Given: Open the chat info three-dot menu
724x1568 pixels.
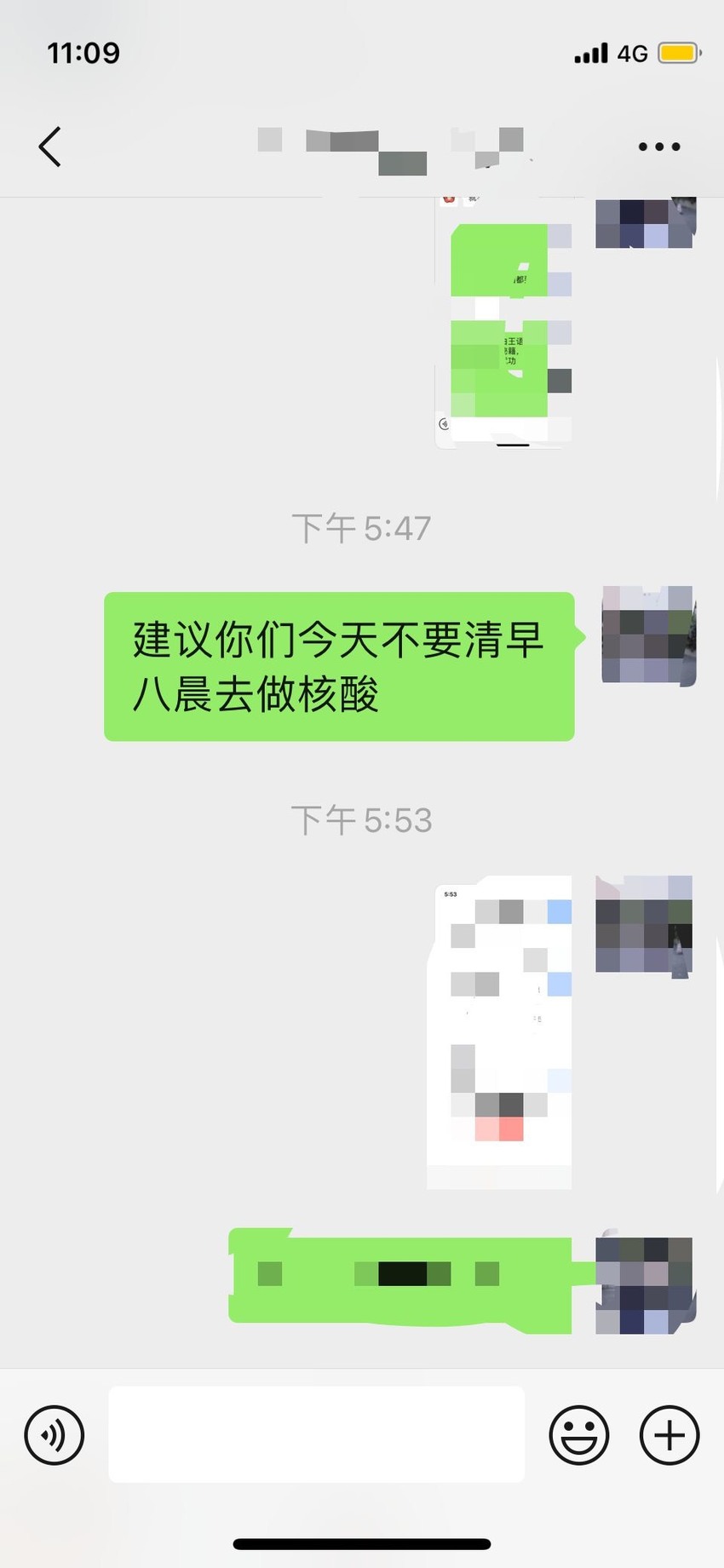Looking at the screenshot, I should (x=659, y=146).
